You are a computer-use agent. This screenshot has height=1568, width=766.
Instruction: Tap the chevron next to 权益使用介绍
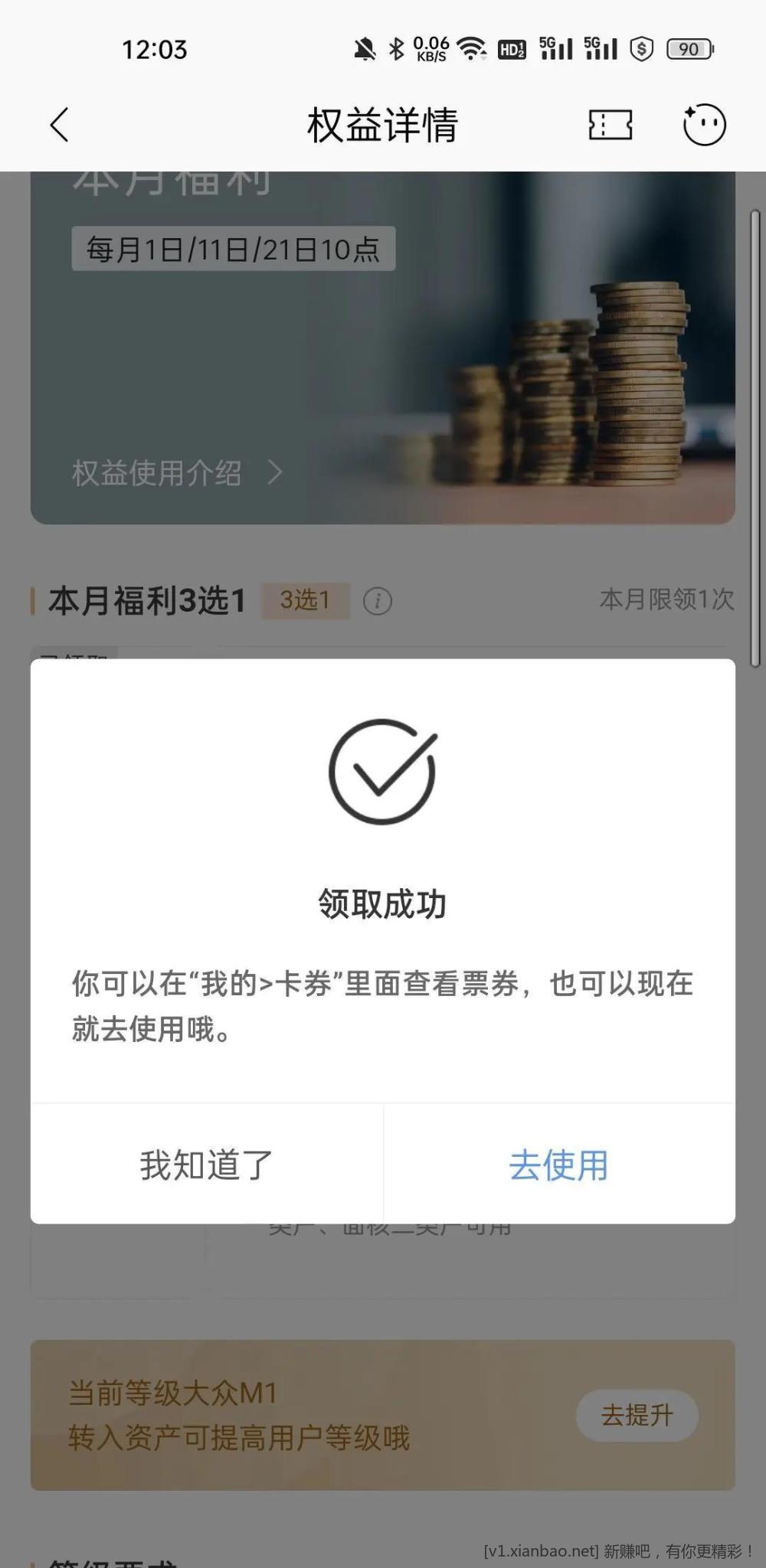[273, 473]
